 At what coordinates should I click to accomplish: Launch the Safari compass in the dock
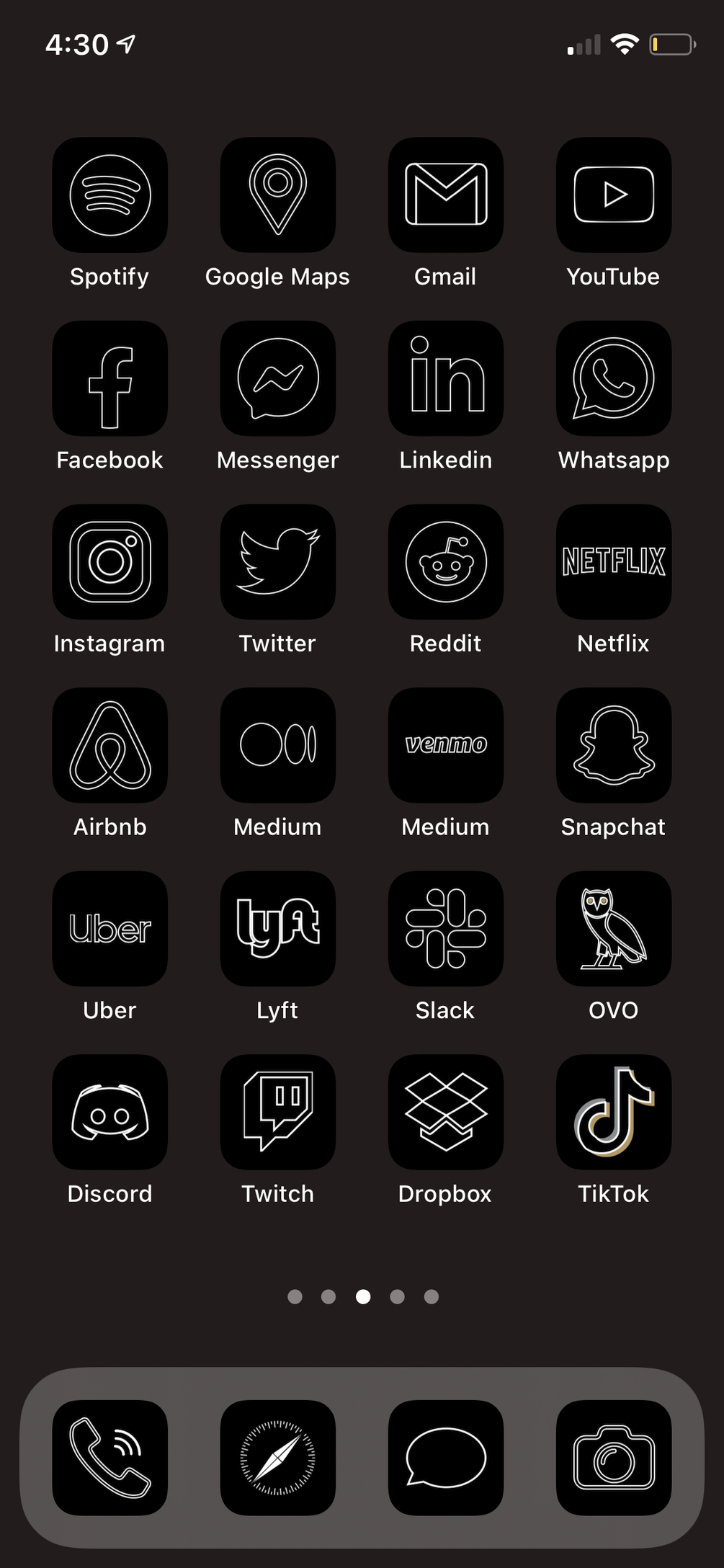coord(278,1458)
